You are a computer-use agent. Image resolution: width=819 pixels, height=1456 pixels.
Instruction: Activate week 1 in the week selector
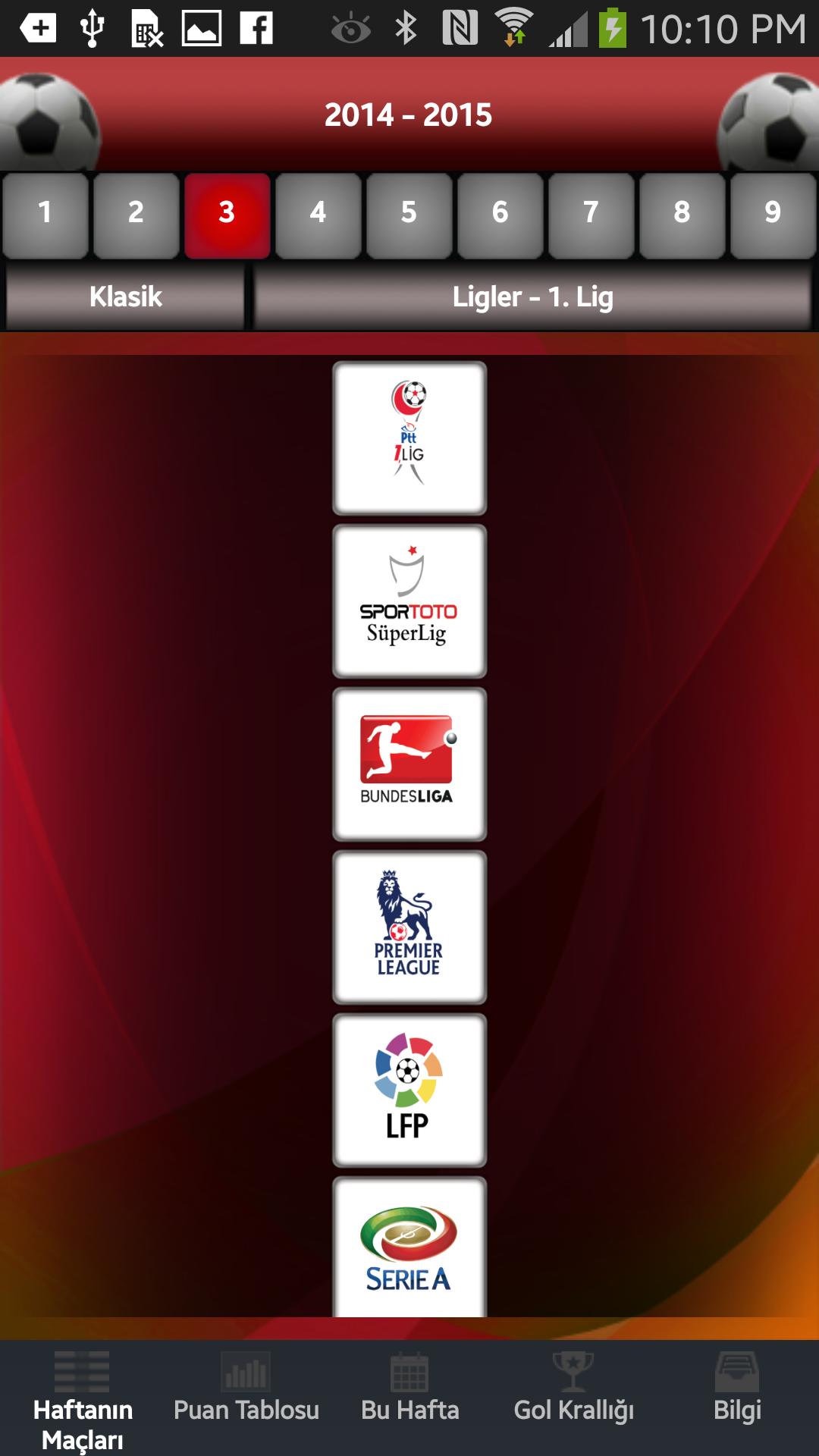[x=44, y=215]
